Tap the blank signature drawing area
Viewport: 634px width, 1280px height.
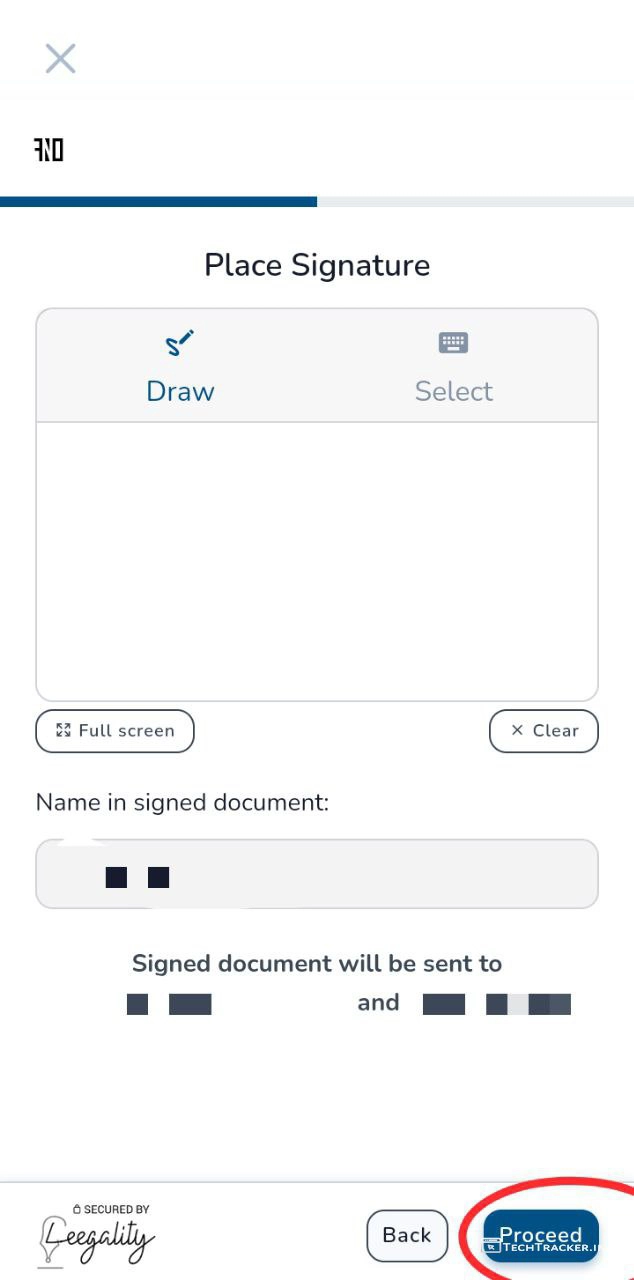(x=317, y=560)
